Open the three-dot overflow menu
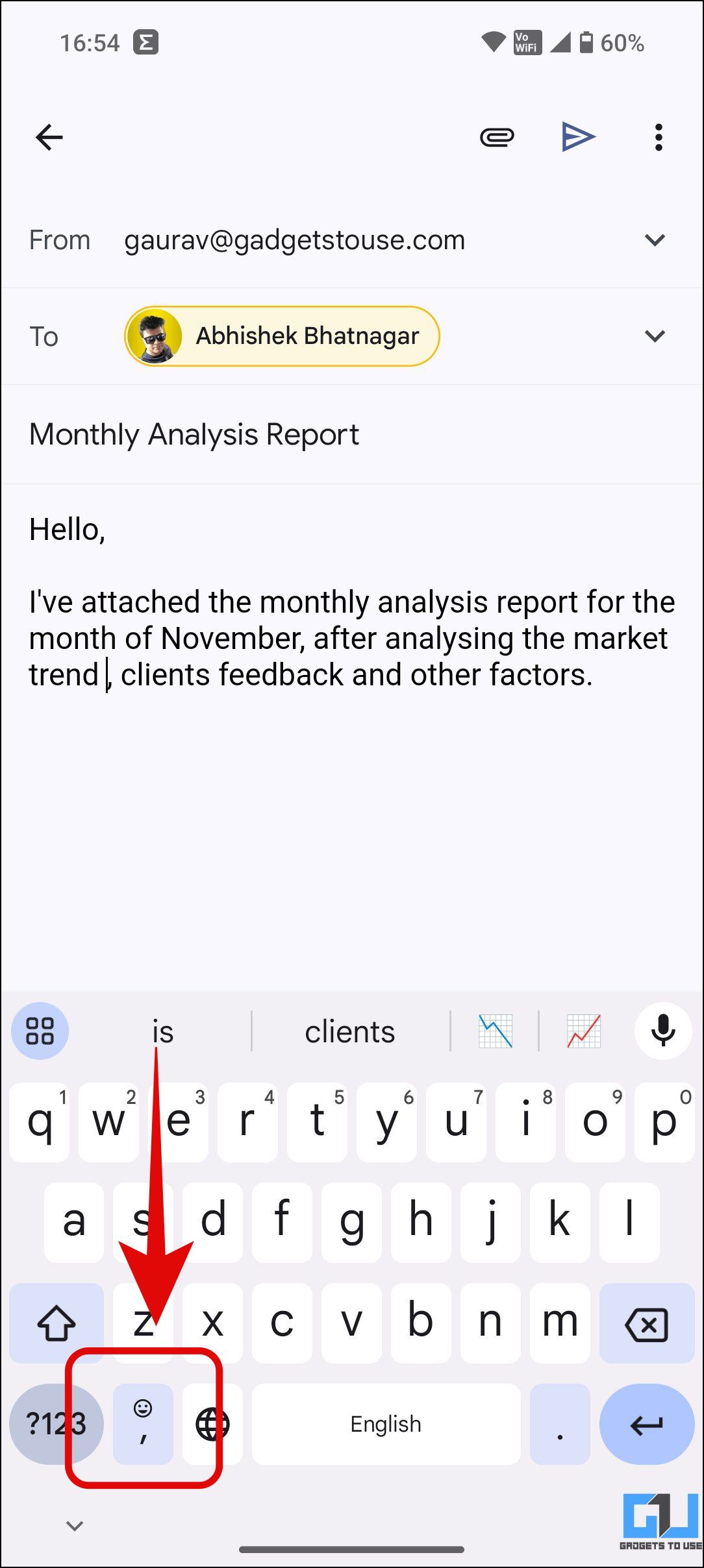 coord(659,136)
